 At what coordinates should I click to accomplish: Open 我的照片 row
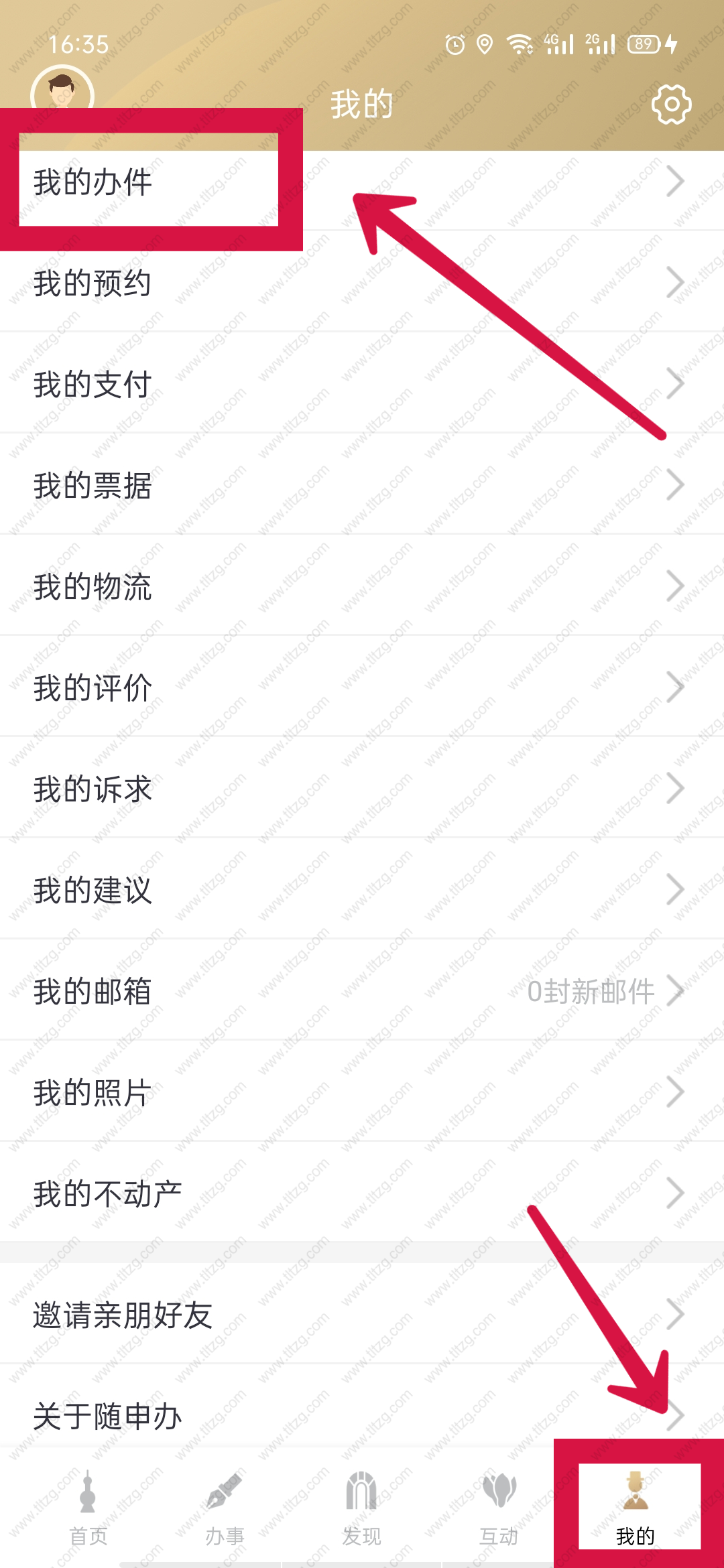pos(362,1092)
